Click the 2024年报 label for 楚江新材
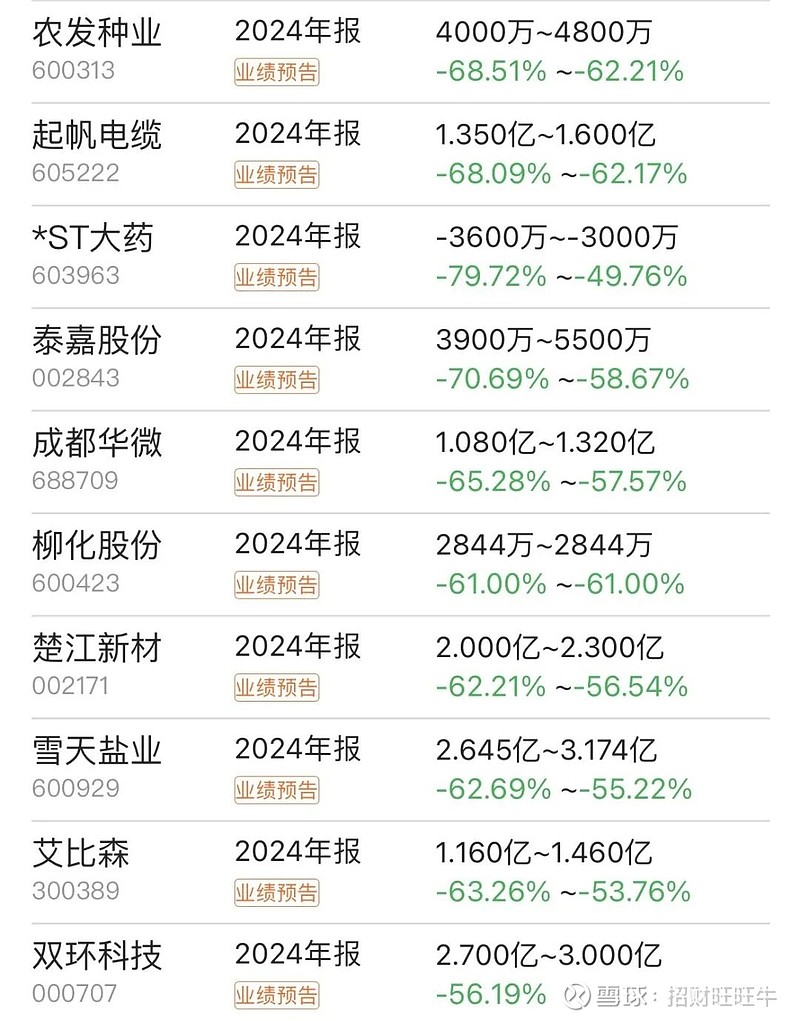 click(295, 648)
